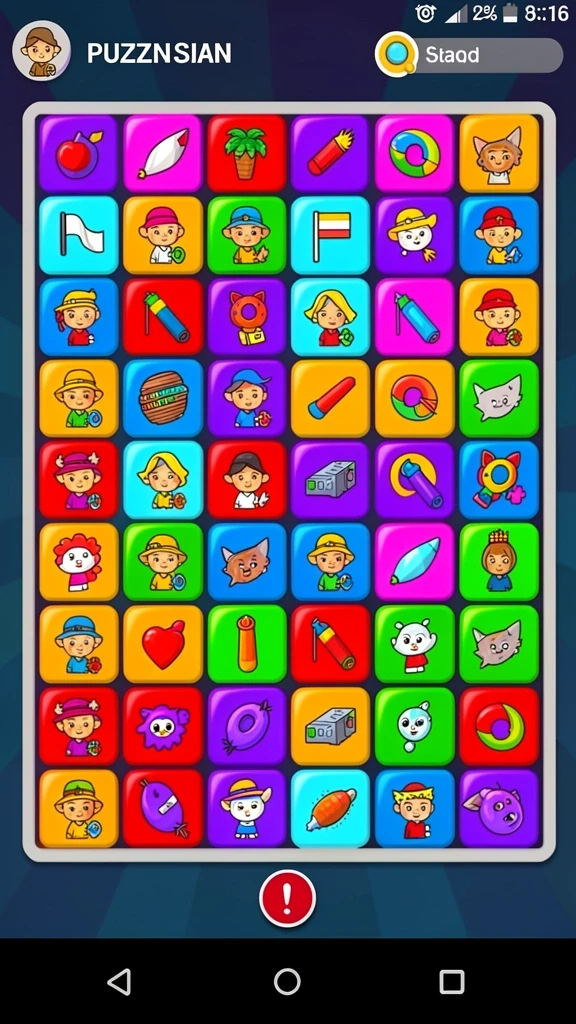Go back with the system back button

pos(120,982)
